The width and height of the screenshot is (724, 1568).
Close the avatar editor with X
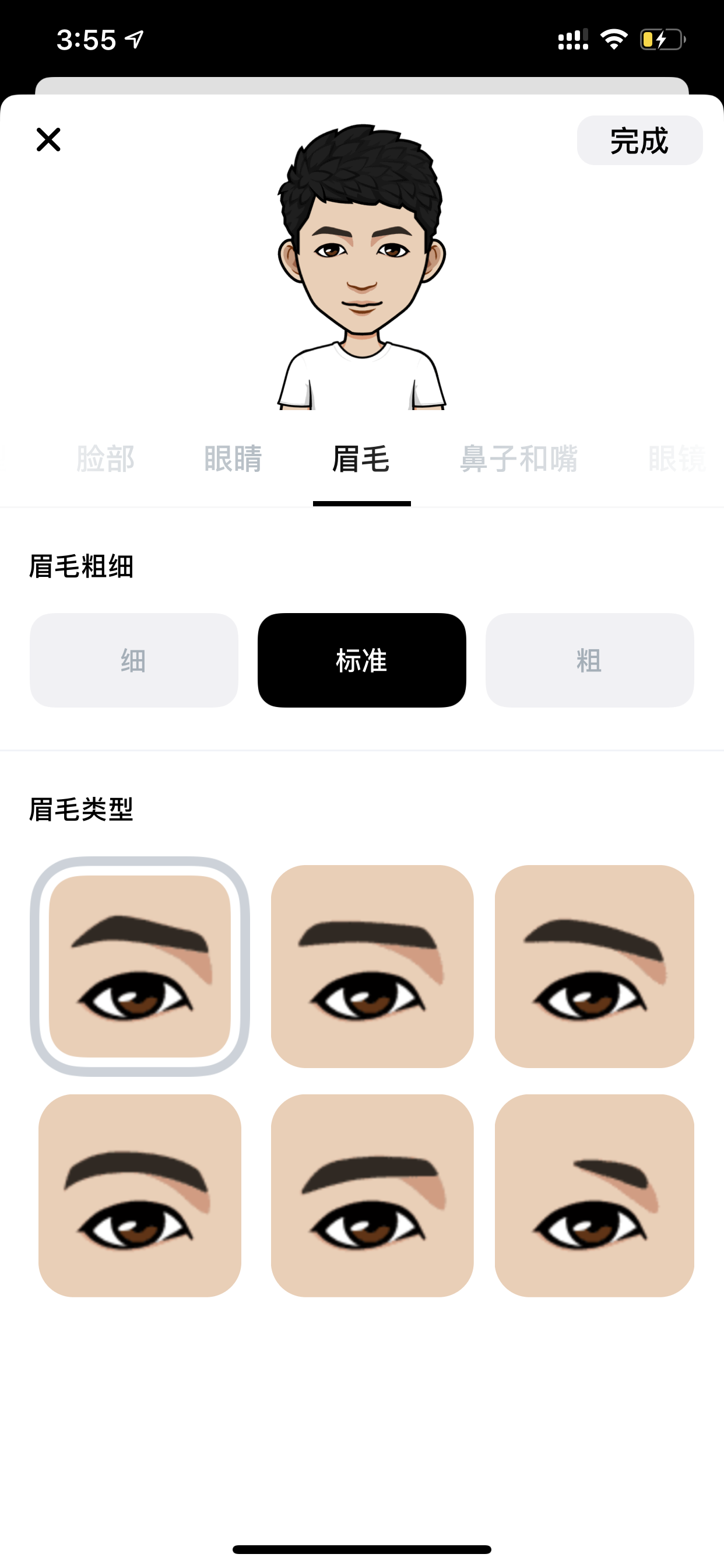[48, 139]
